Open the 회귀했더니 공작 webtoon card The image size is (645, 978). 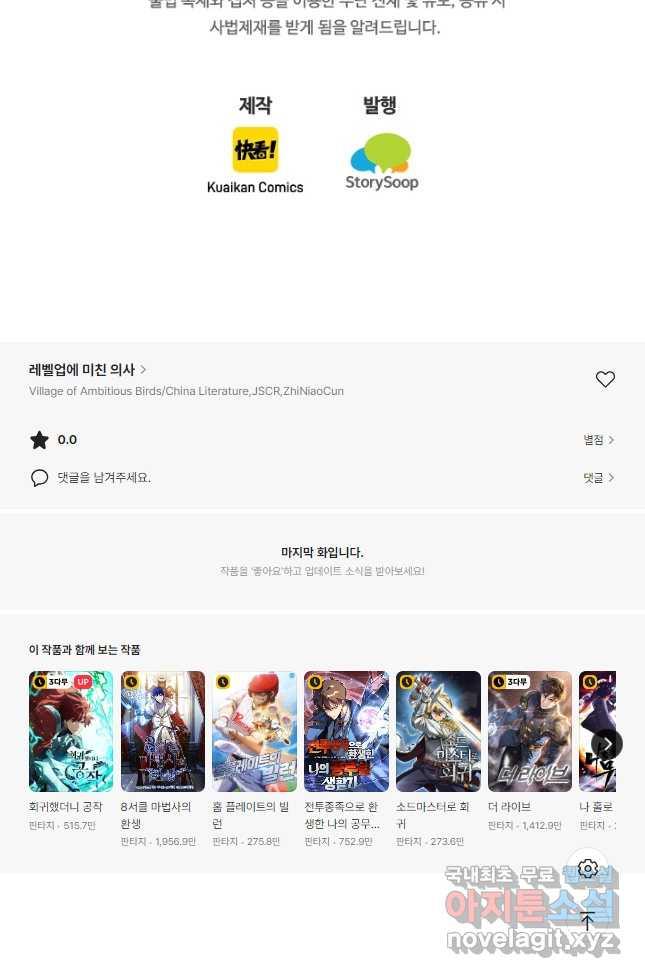(x=71, y=731)
